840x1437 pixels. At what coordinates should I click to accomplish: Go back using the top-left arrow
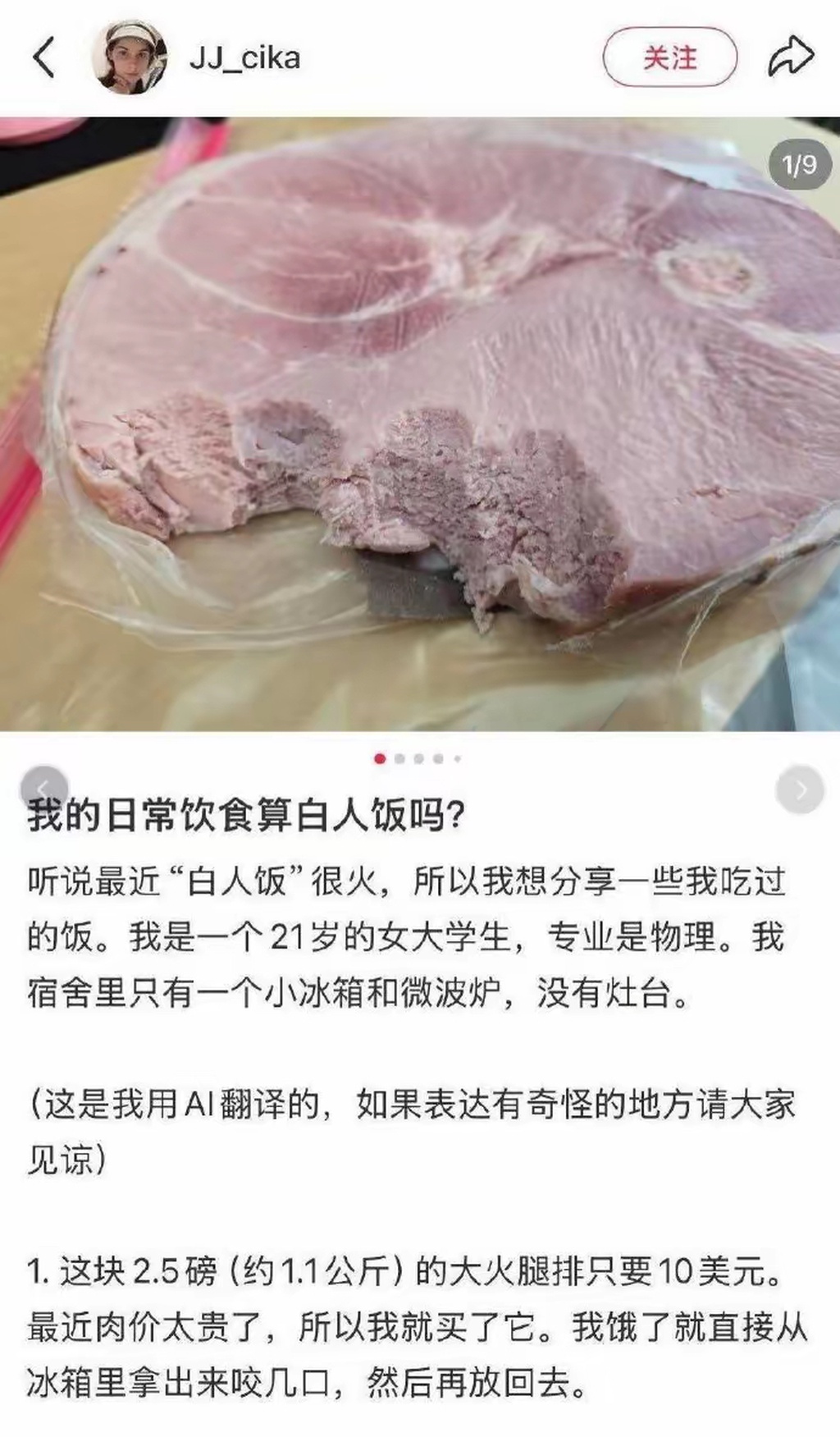[x=44, y=57]
